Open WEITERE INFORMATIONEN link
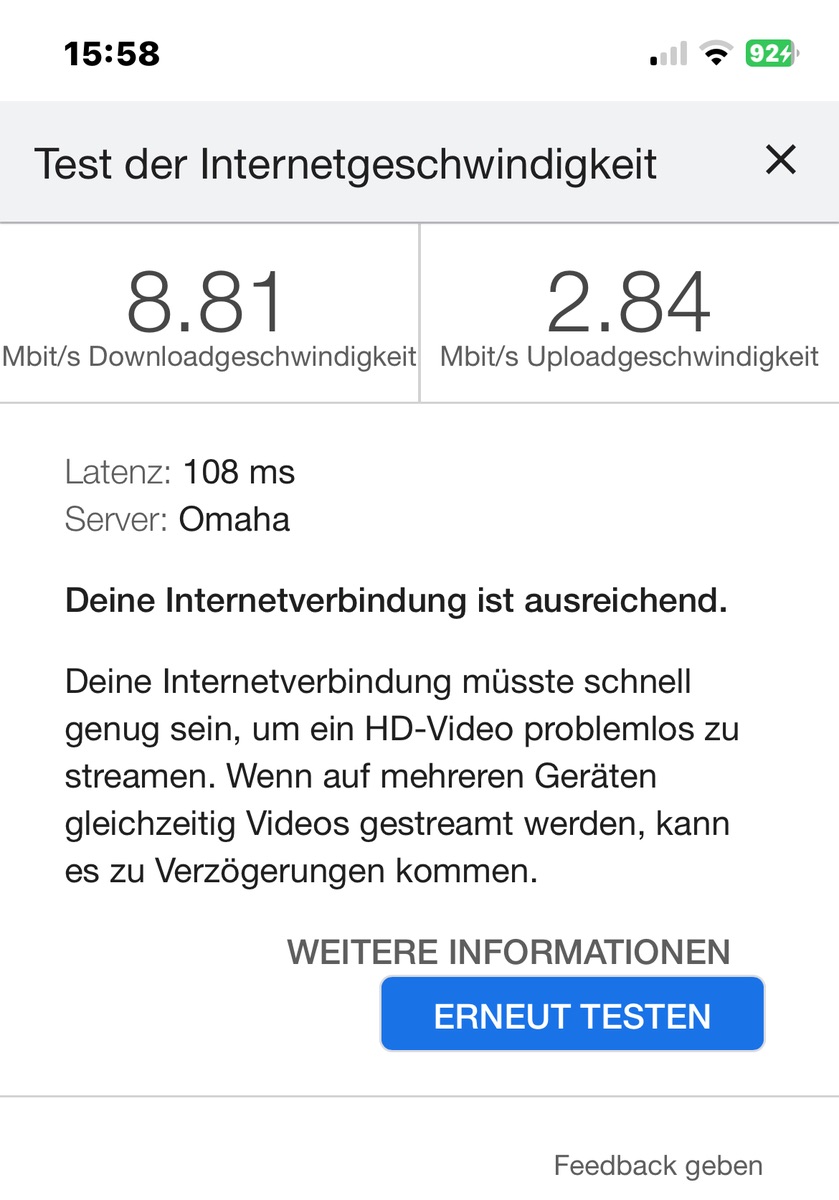Screen dimensions: 839x1200 [x=508, y=952]
